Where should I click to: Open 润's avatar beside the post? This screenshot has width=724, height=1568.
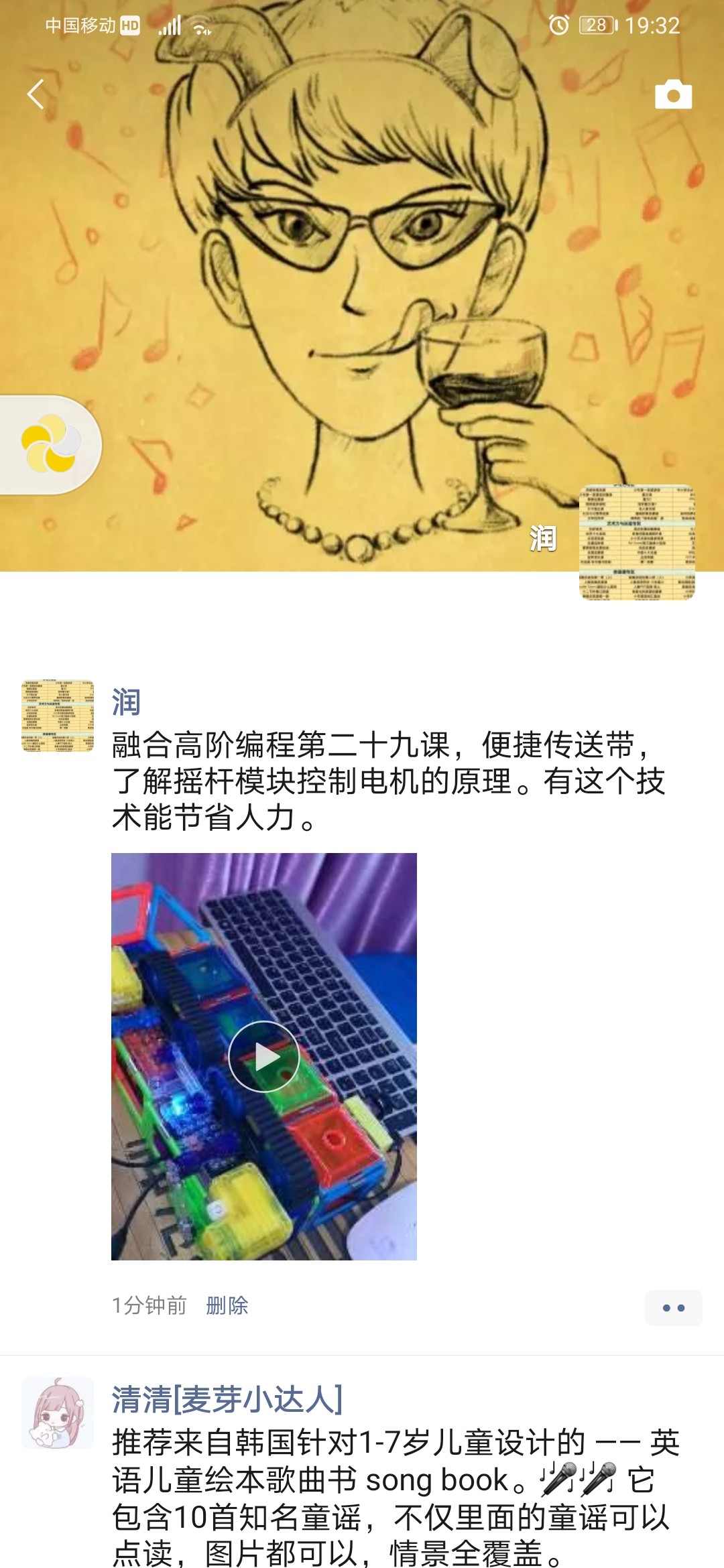58,716
